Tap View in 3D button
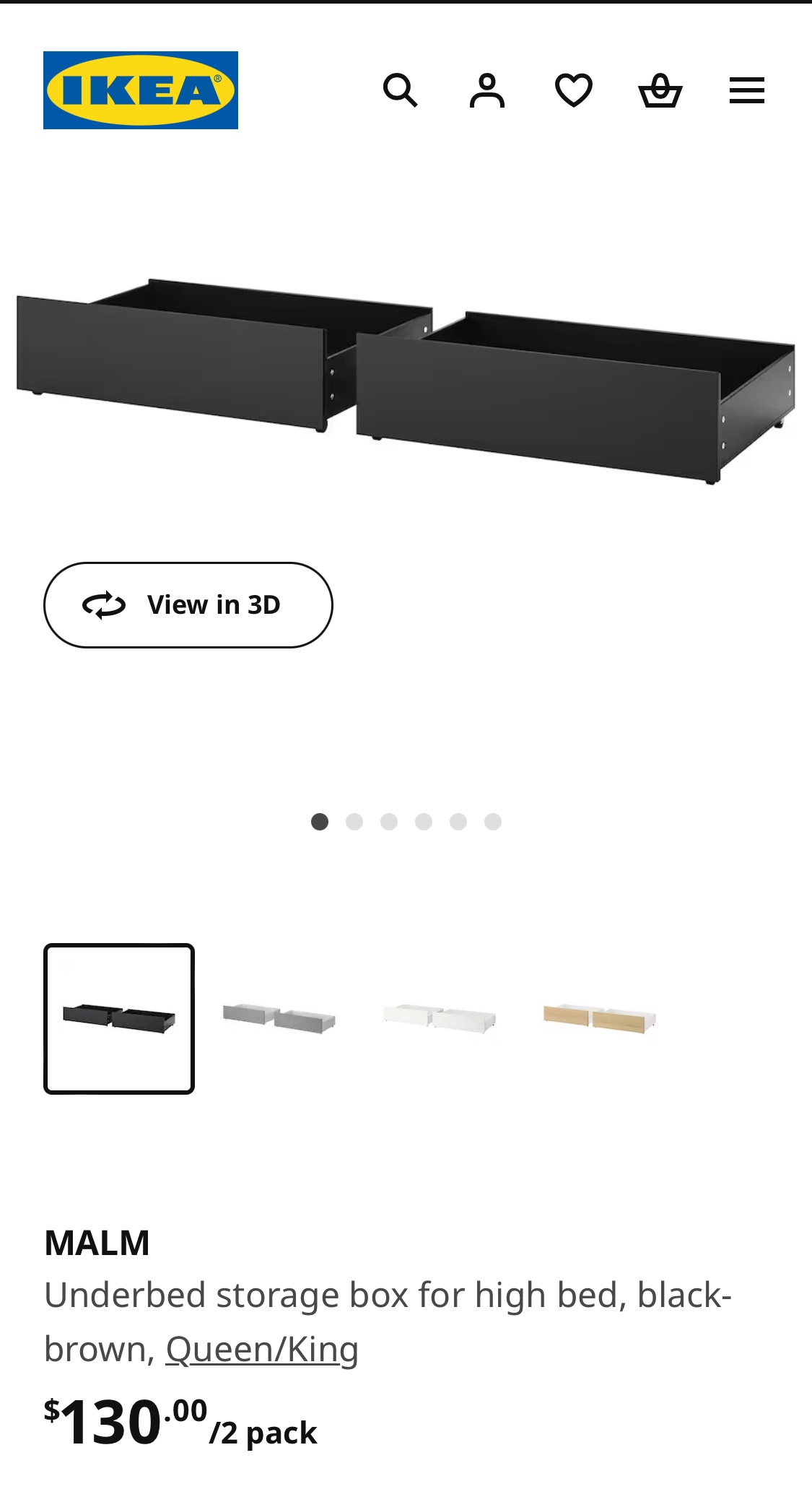Screen dimensions: 812x1489 pyautogui.click(x=188, y=604)
